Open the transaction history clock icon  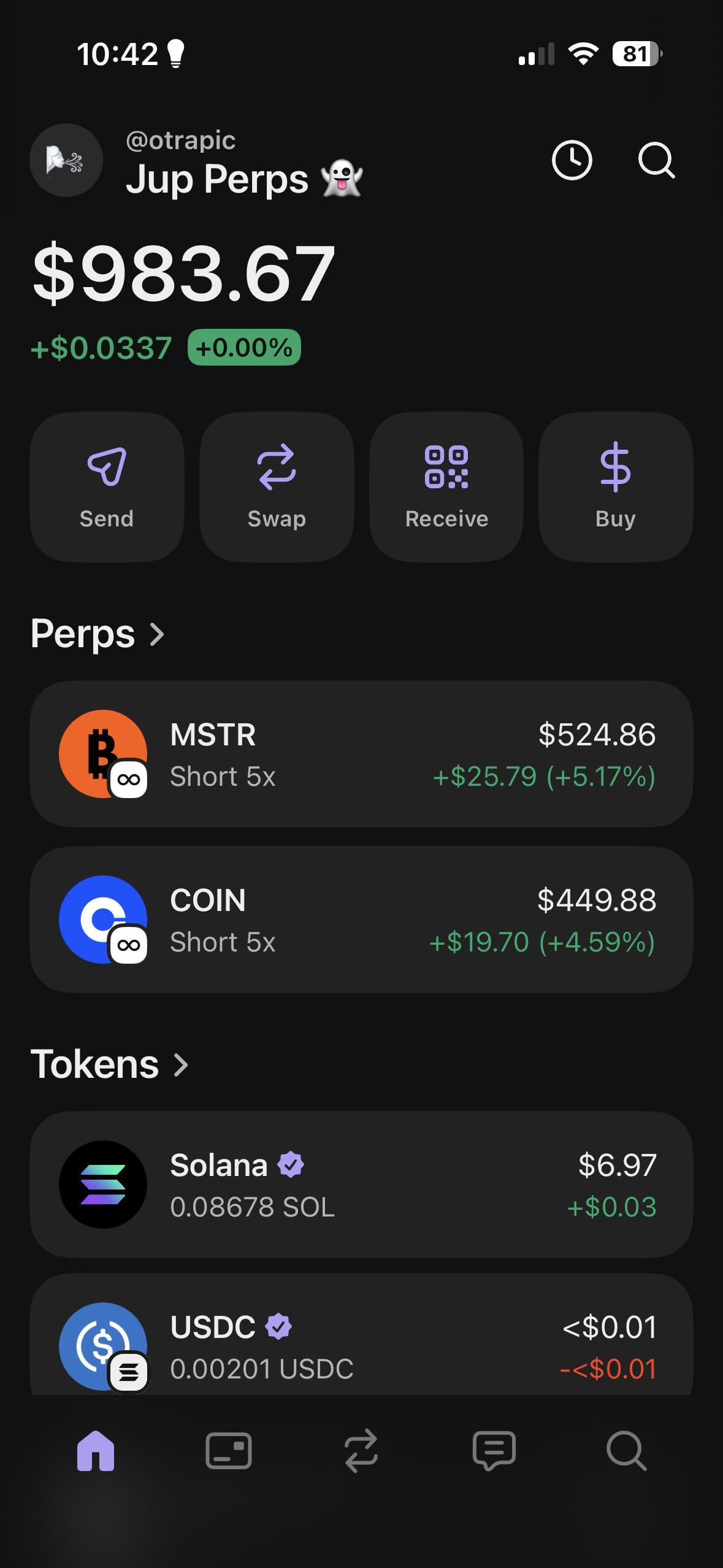click(x=572, y=161)
